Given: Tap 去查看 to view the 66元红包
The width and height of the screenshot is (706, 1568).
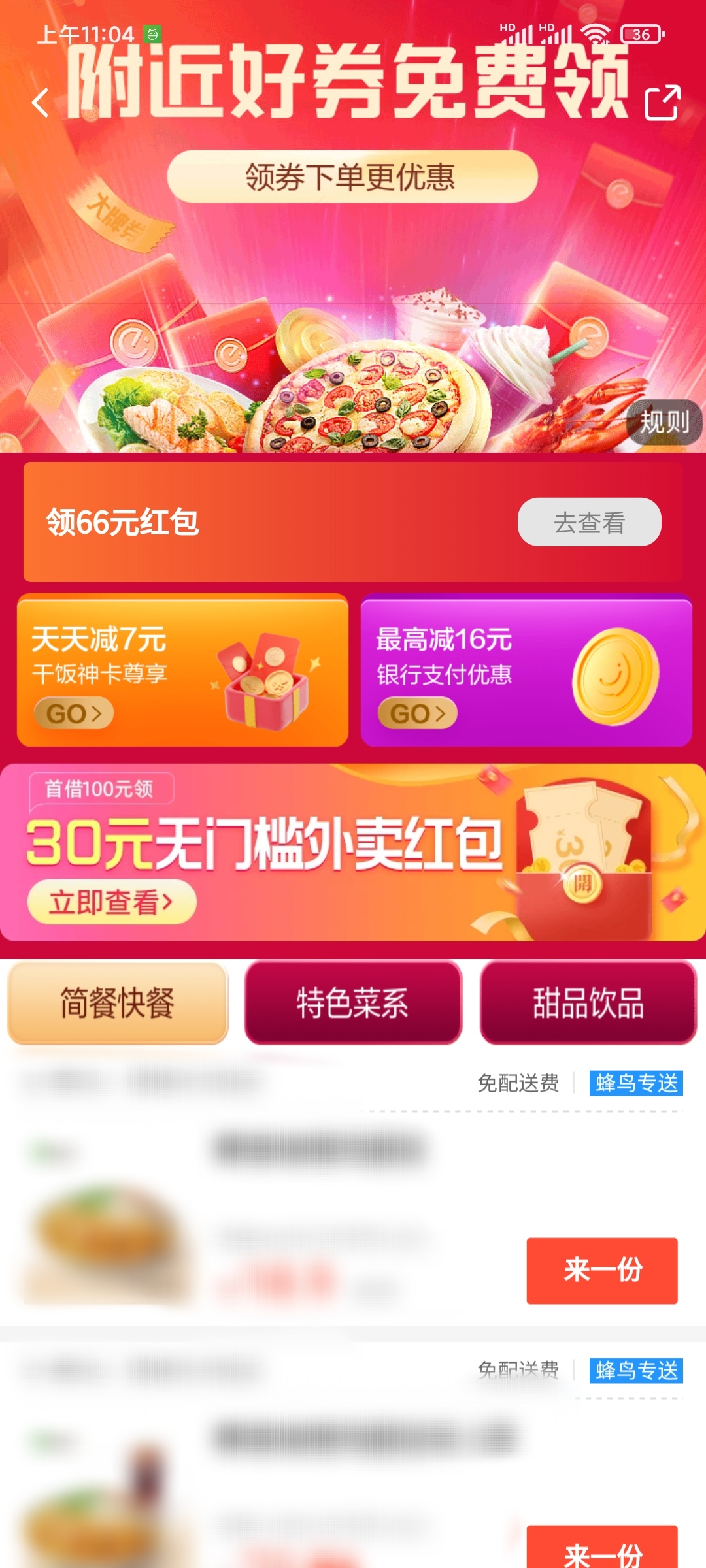Looking at the screenshot, I should click(588, 521).
